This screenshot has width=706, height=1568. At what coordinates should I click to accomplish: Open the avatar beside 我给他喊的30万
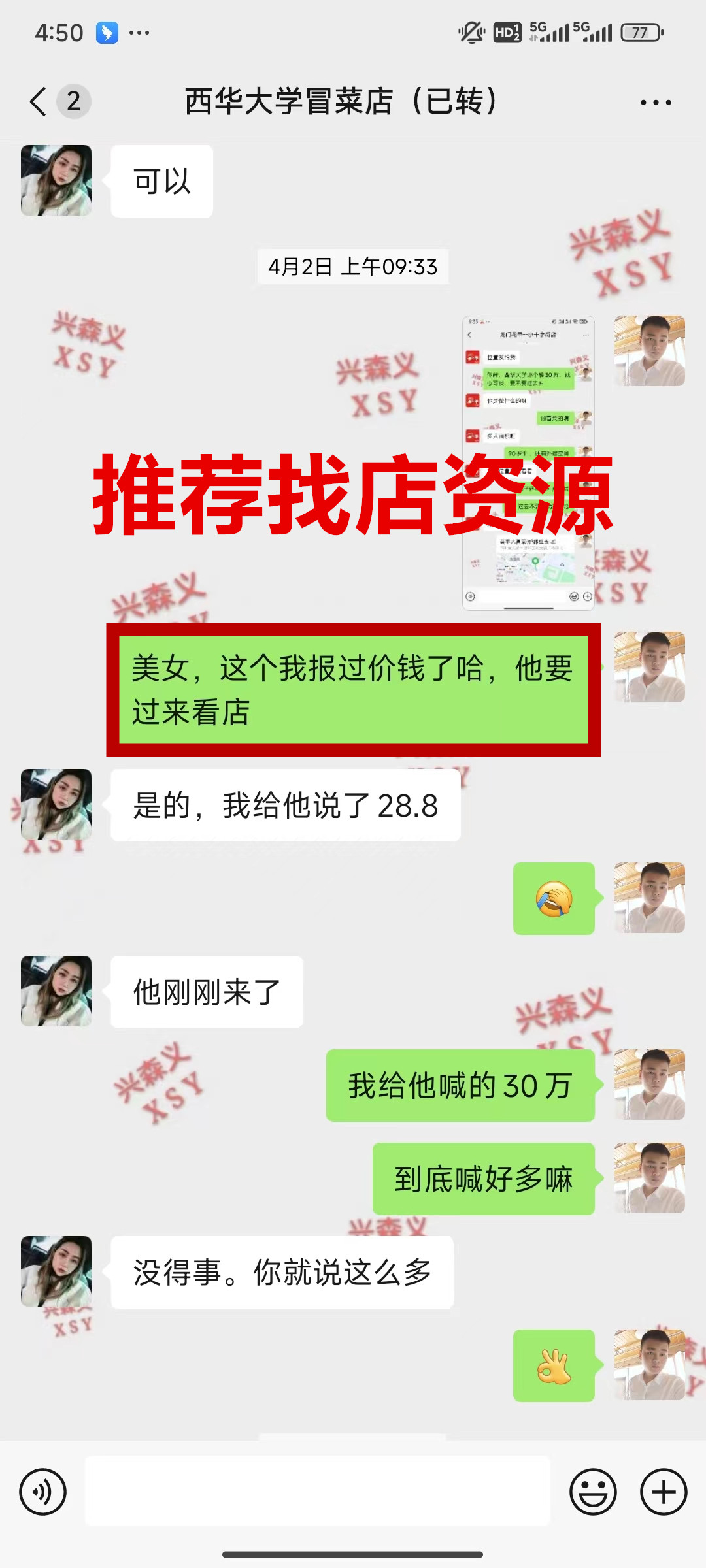(649, 1085)
